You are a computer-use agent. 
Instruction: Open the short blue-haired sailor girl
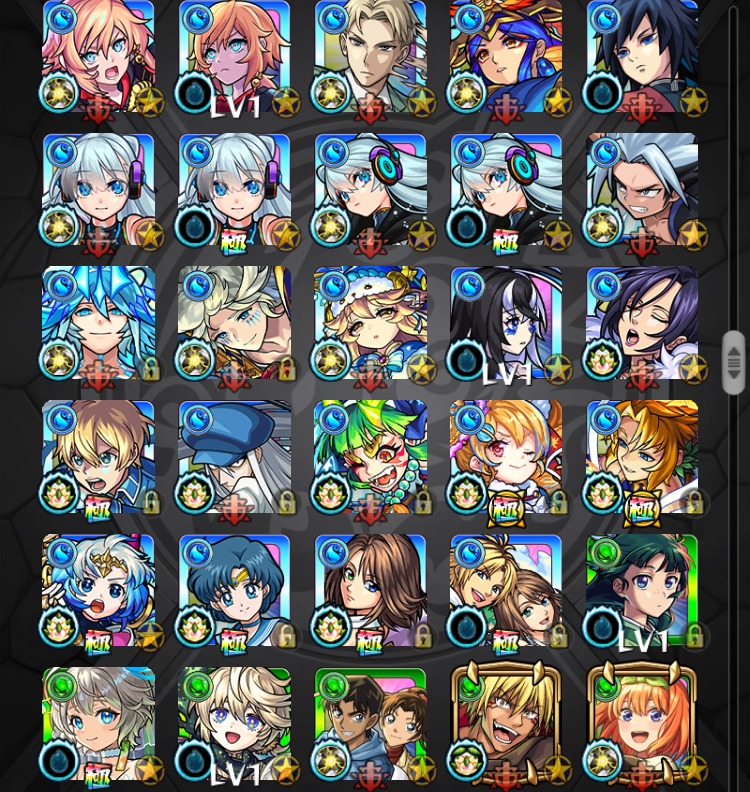point(234,590)
